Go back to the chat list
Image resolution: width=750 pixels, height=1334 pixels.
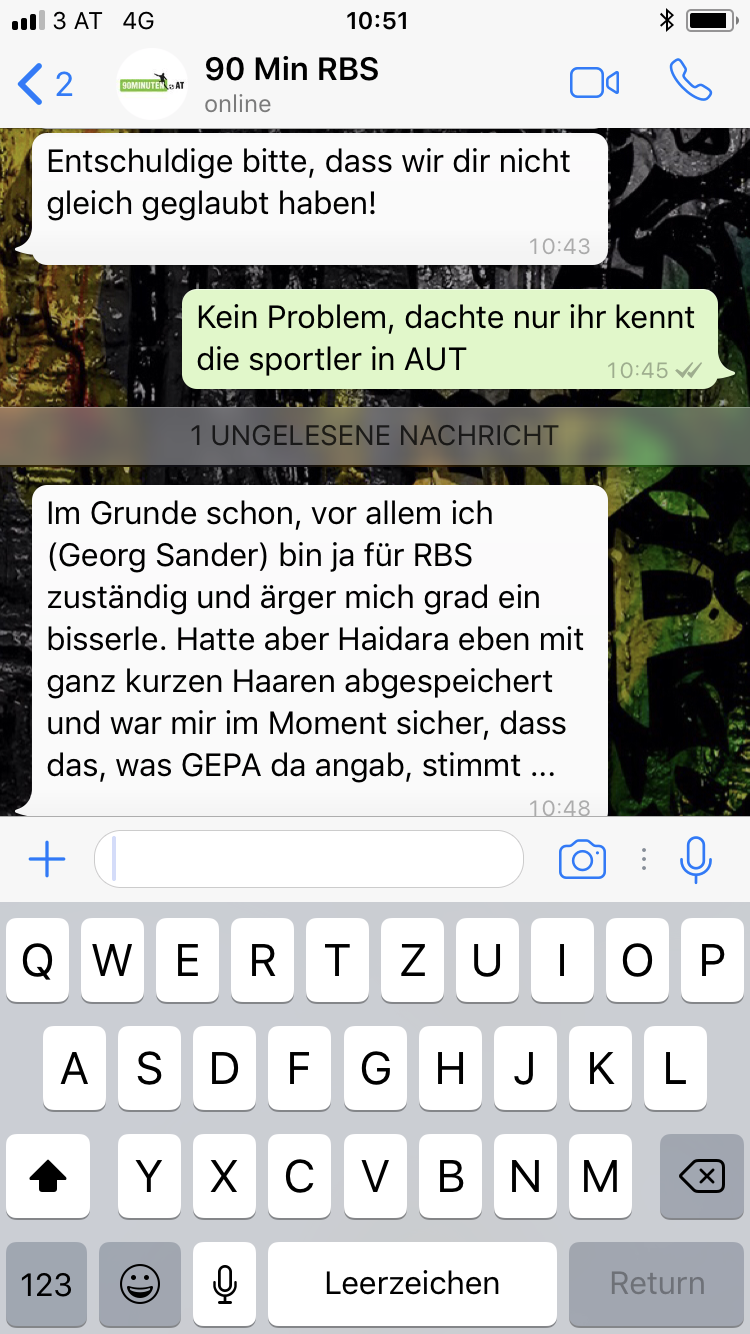click(45, 84)
